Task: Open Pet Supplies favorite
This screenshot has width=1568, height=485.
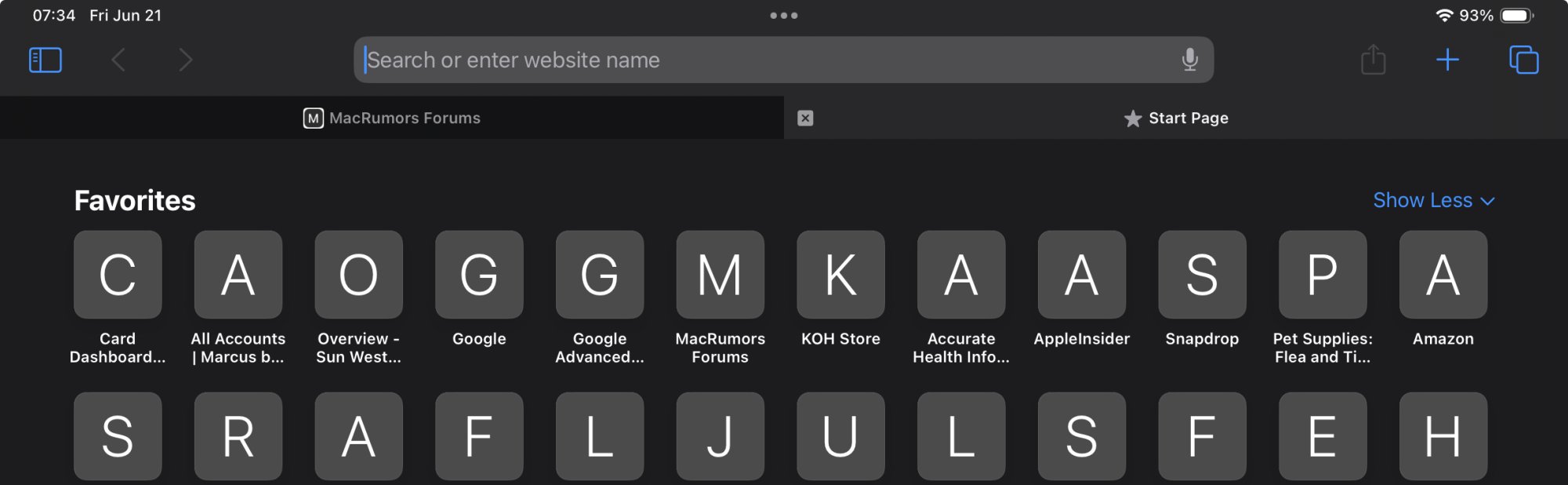Action: 1323,275
